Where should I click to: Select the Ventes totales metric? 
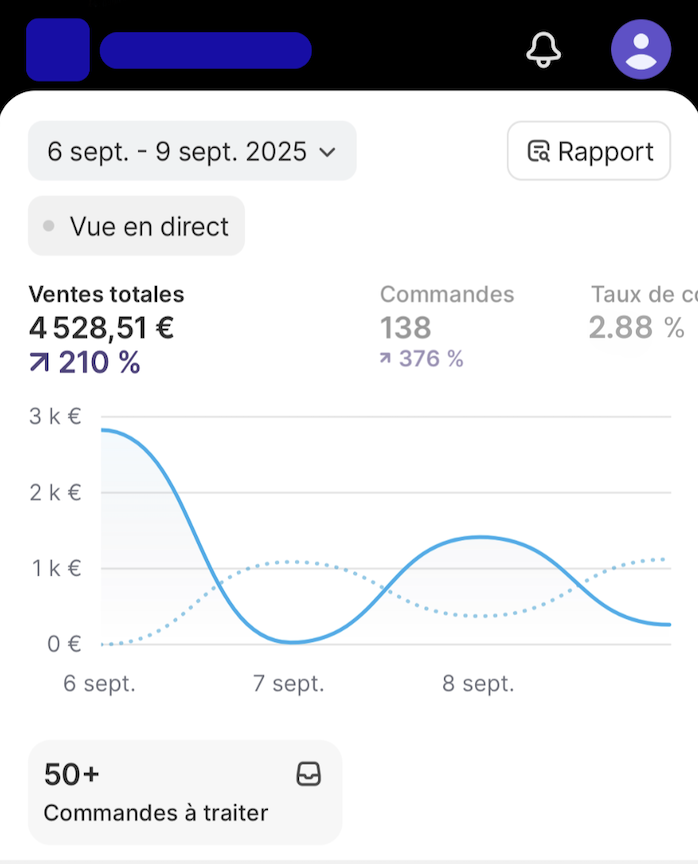[107, 327]
